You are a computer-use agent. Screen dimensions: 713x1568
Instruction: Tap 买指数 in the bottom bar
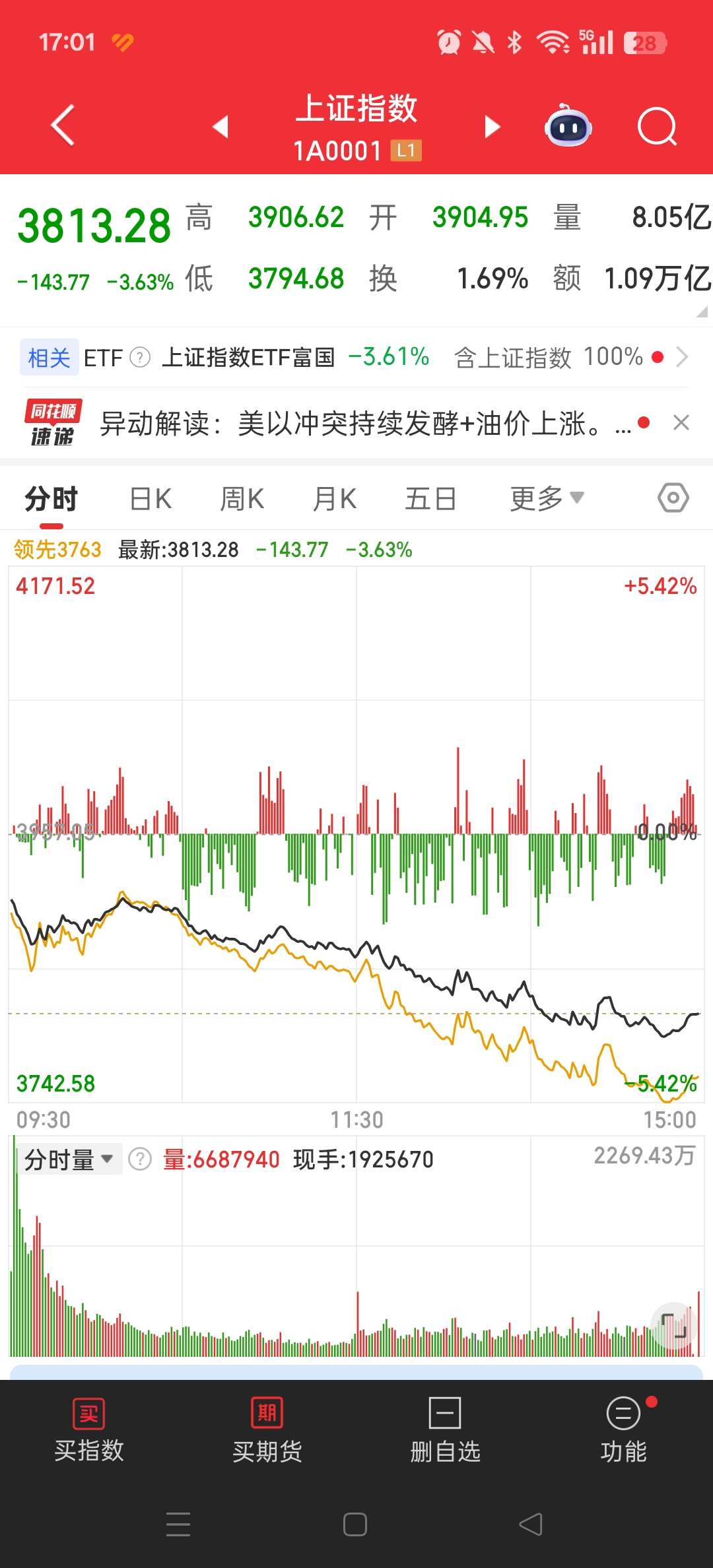pyautogui.click(x=89, y=1431)
